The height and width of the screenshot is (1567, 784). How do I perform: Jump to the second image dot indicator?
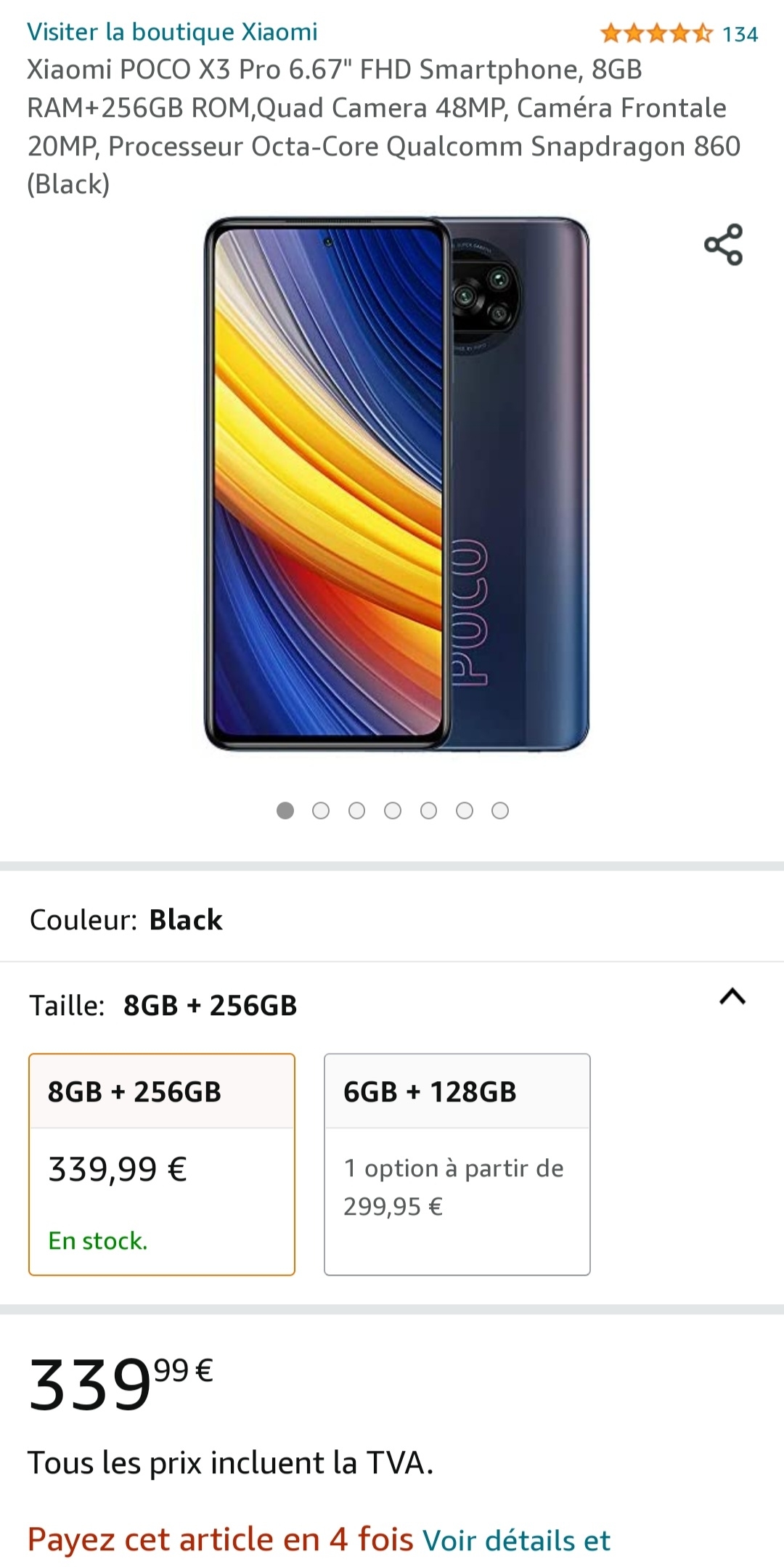click(x=321, y=810)
